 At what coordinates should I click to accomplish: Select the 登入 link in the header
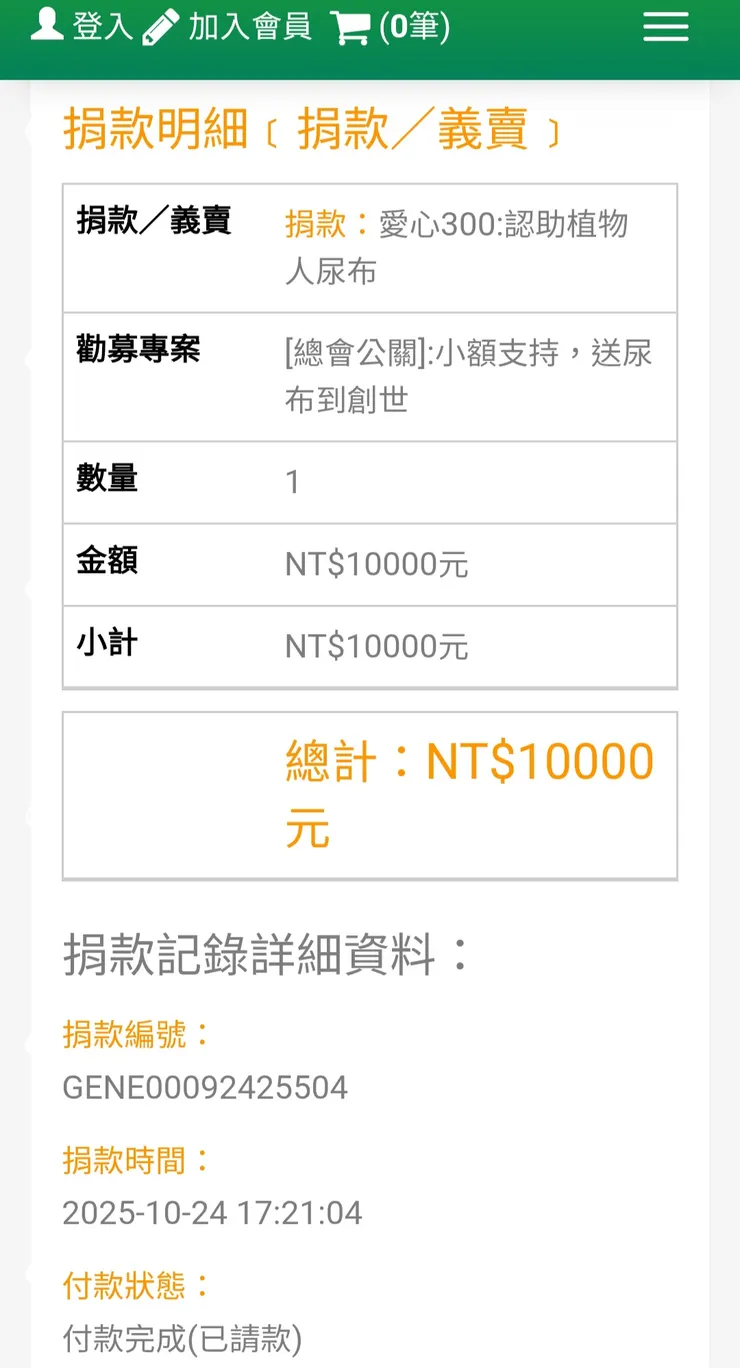(100, 26)
